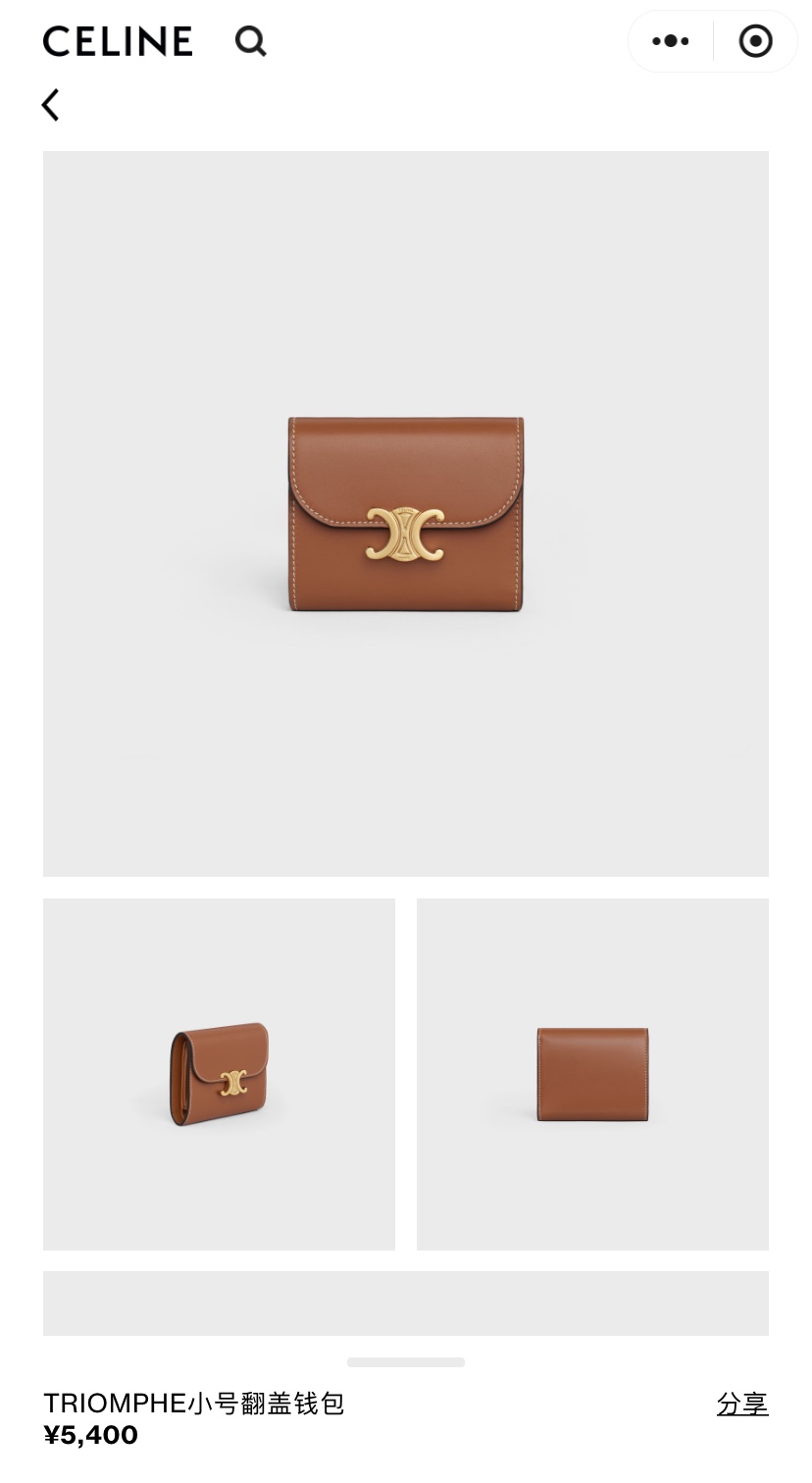Close the mini program via circle button
The image size is (812, 1483).
pos(755,41)
